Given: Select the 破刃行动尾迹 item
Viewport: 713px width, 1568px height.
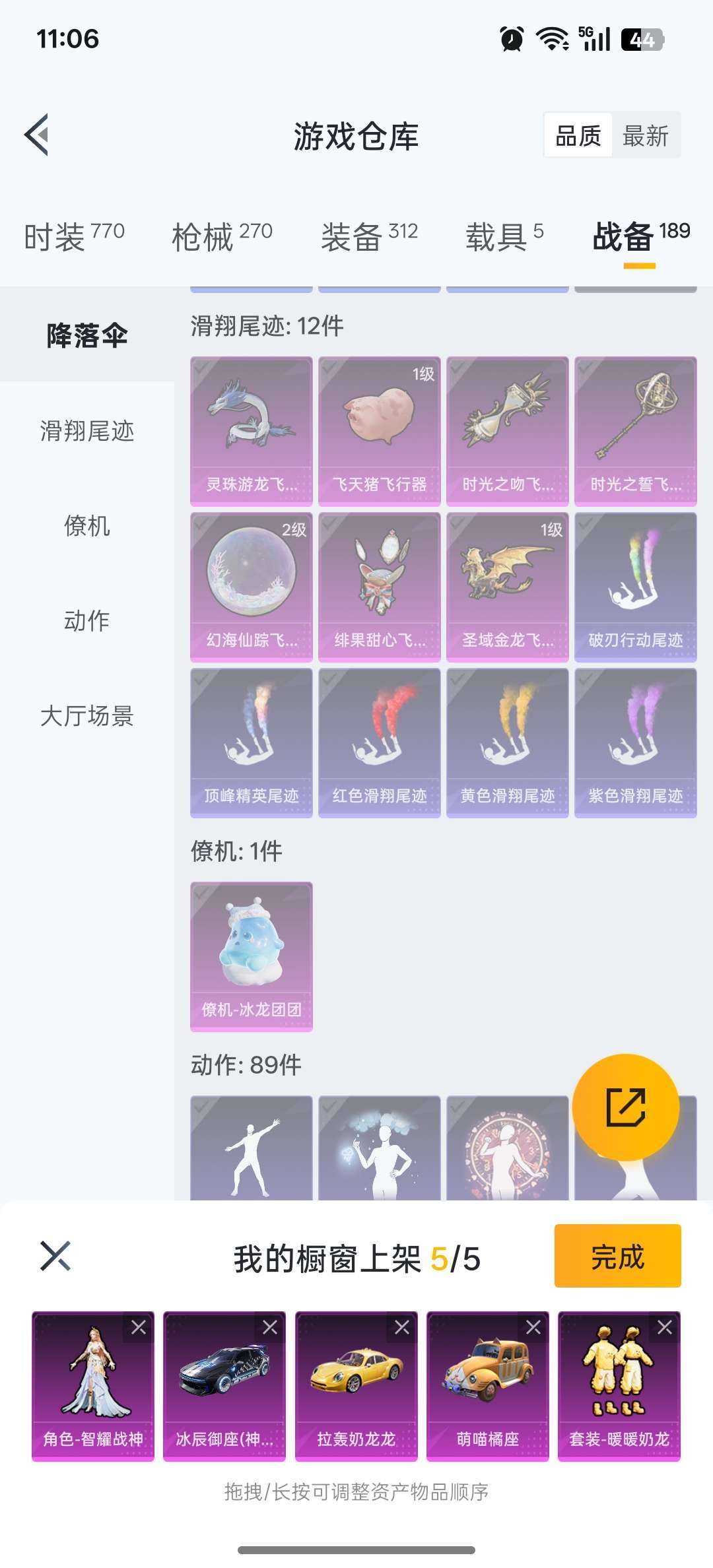Looking at the screenshot, I should coord(636,587).
